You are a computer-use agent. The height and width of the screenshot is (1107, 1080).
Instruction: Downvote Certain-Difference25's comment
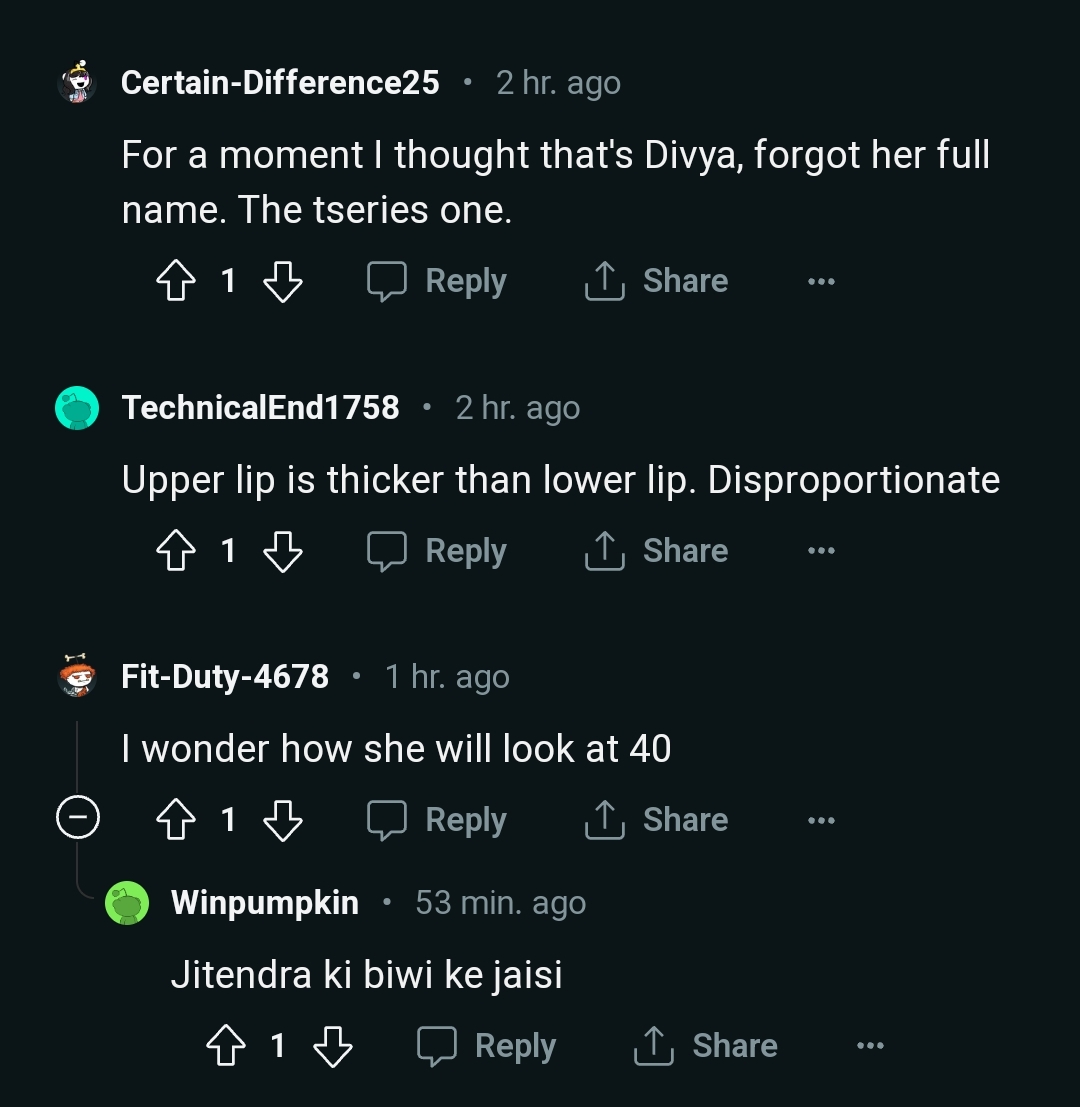click(282, 282)
